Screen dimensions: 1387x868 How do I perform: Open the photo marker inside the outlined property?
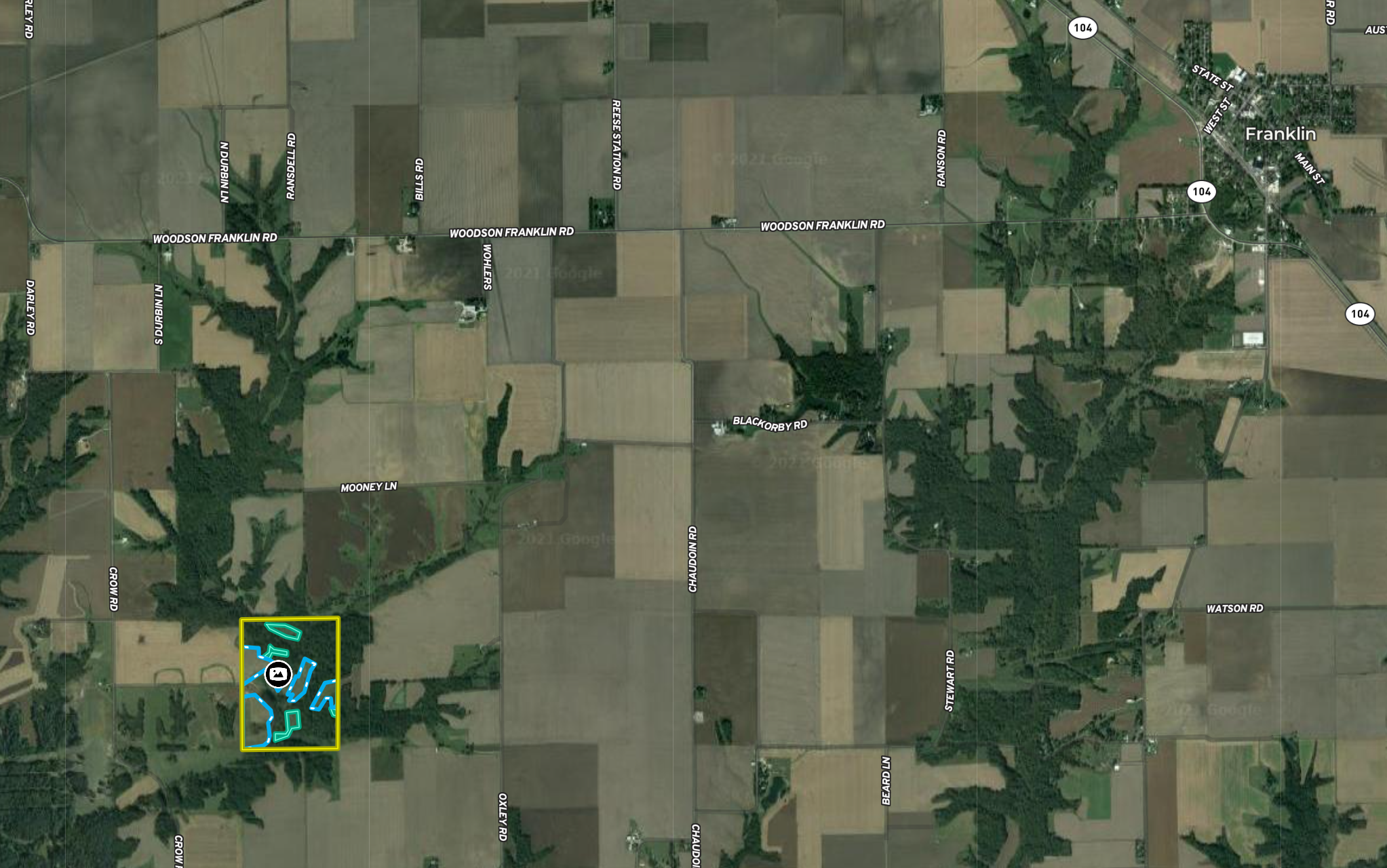[277, 674]
